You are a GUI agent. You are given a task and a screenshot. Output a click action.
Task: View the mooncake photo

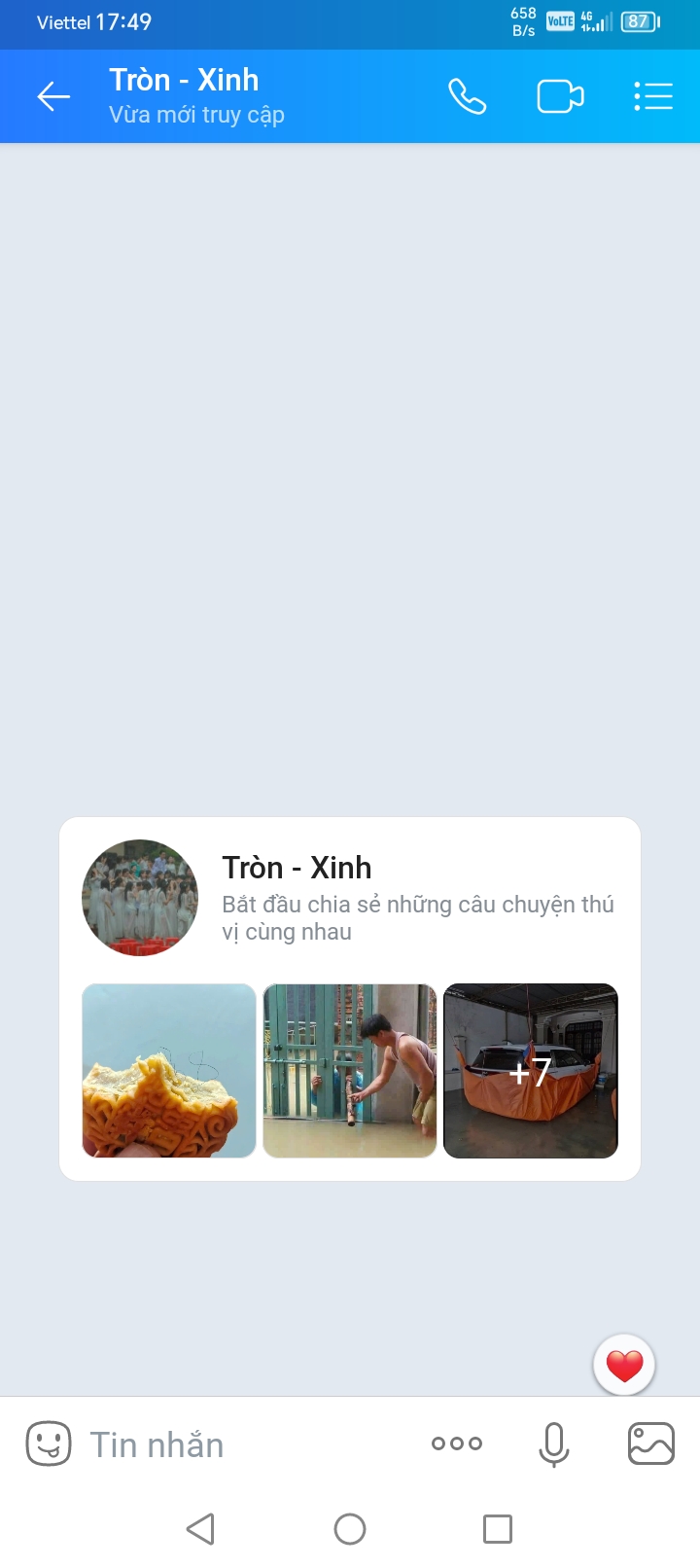tap(169, 1071)
